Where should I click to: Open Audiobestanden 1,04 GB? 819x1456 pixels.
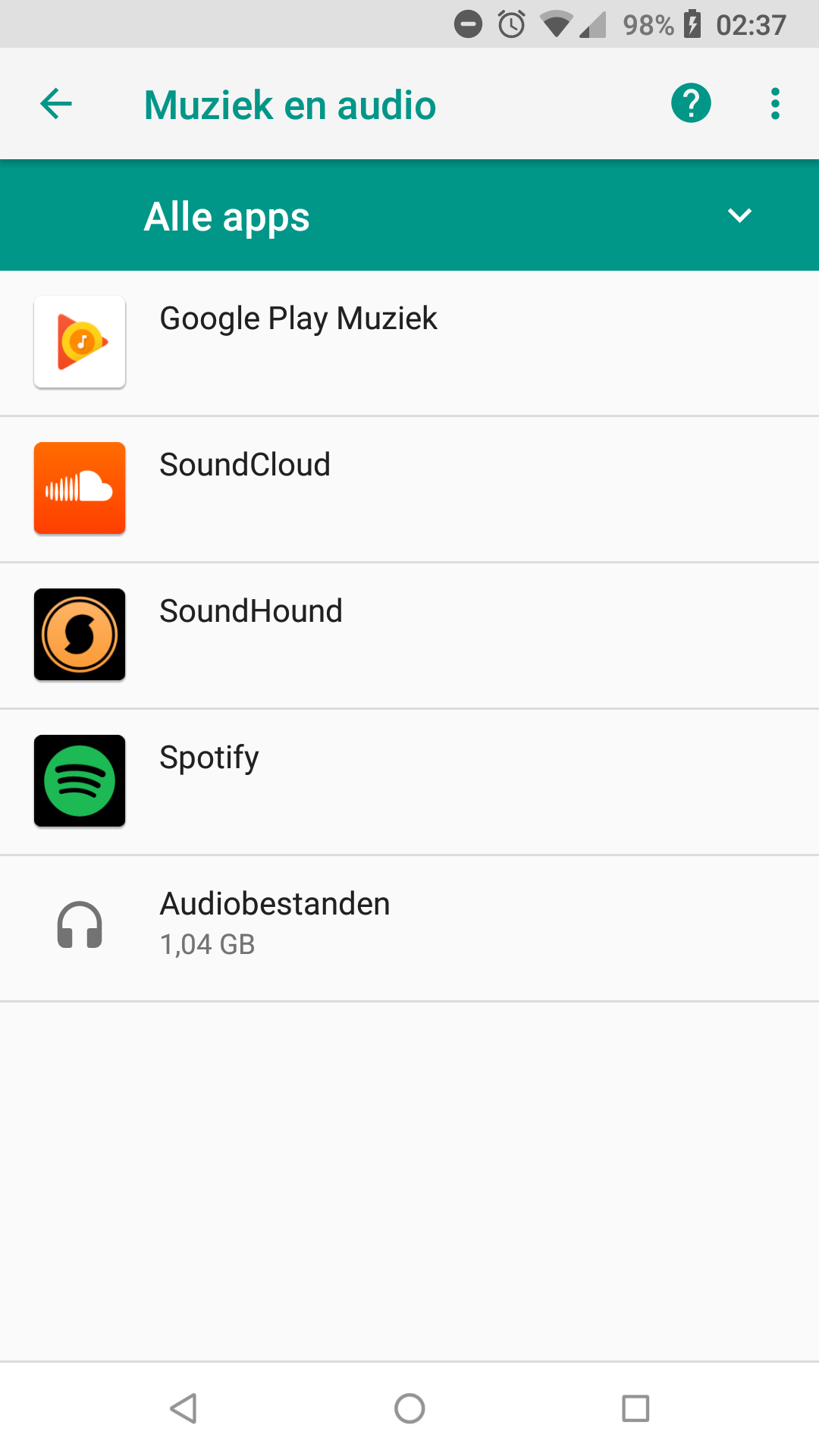point(409,928)
